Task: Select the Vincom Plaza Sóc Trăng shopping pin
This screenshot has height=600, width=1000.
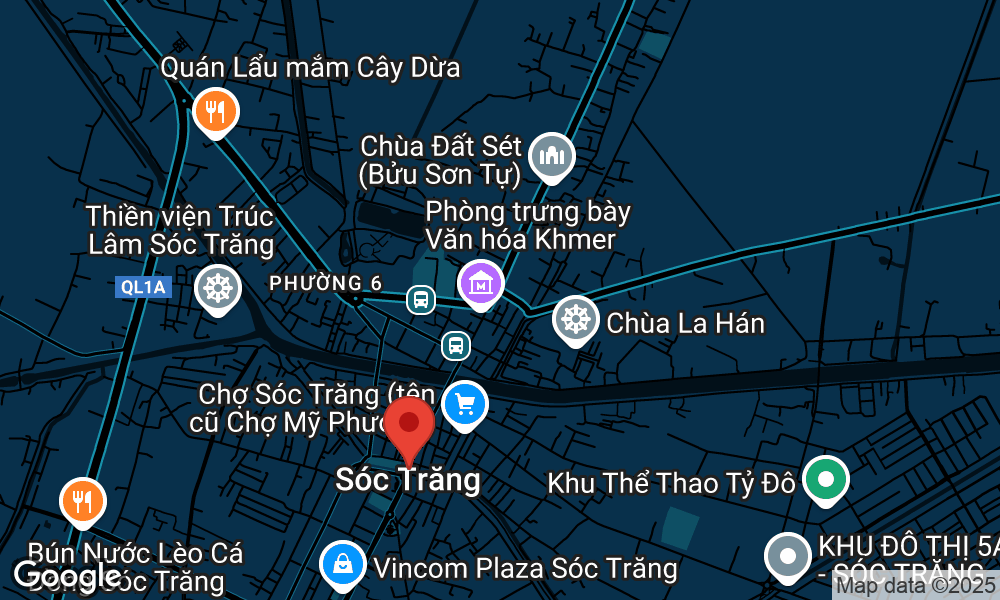Action: [x=342, y=564]
